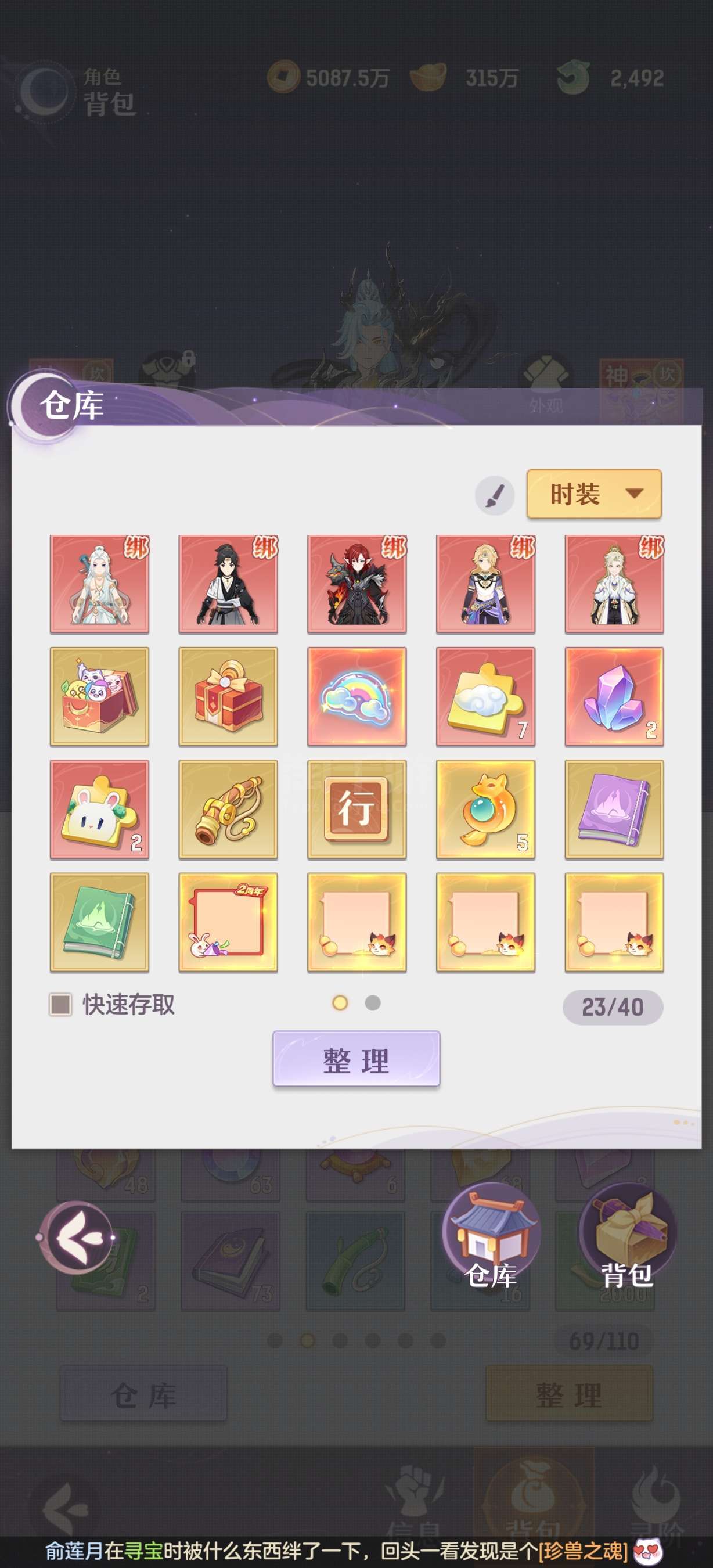Select the orange fox pendant item

[x=486, y=810]
